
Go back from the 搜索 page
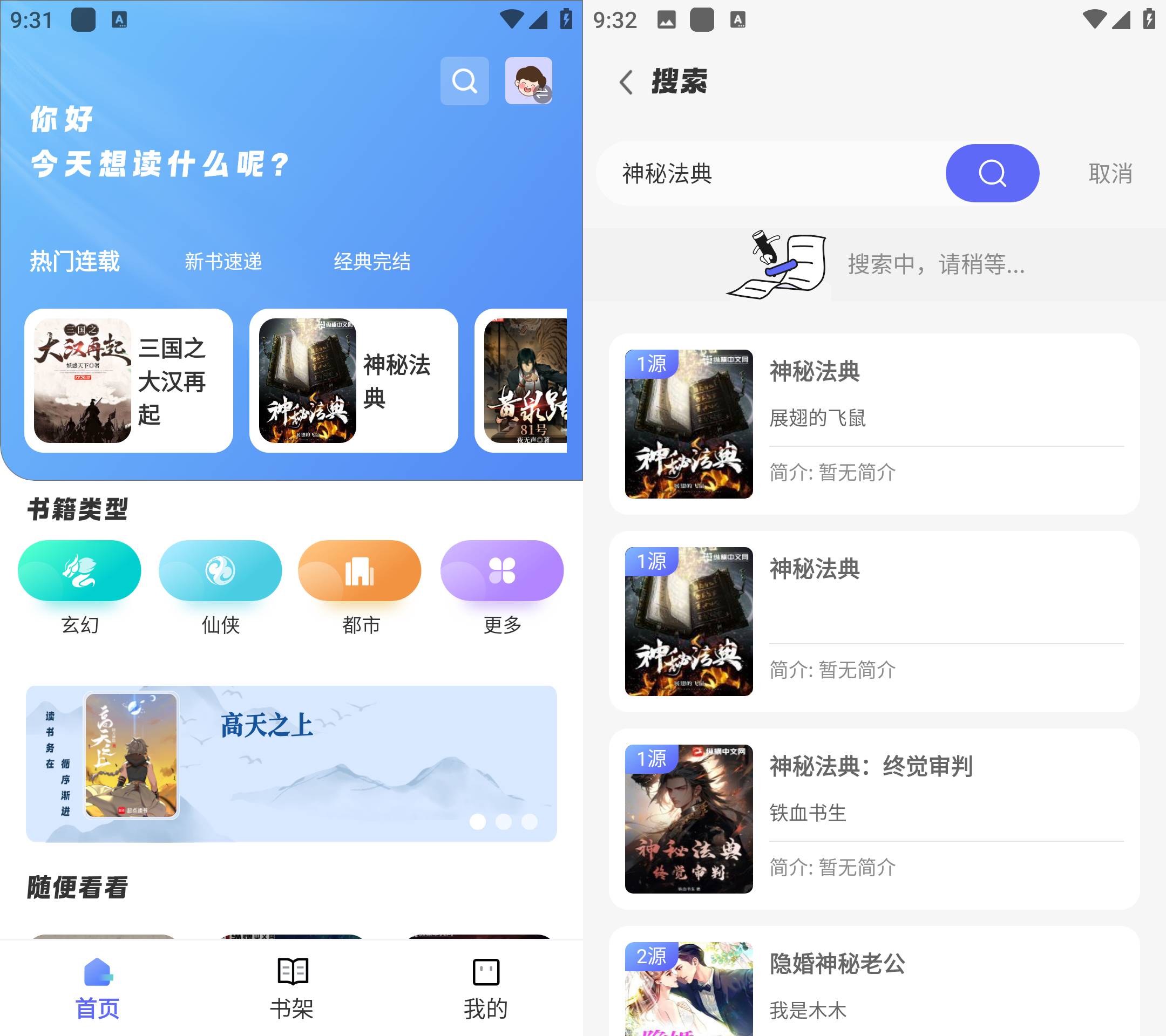pyautogui.click(x=626, y=82)
